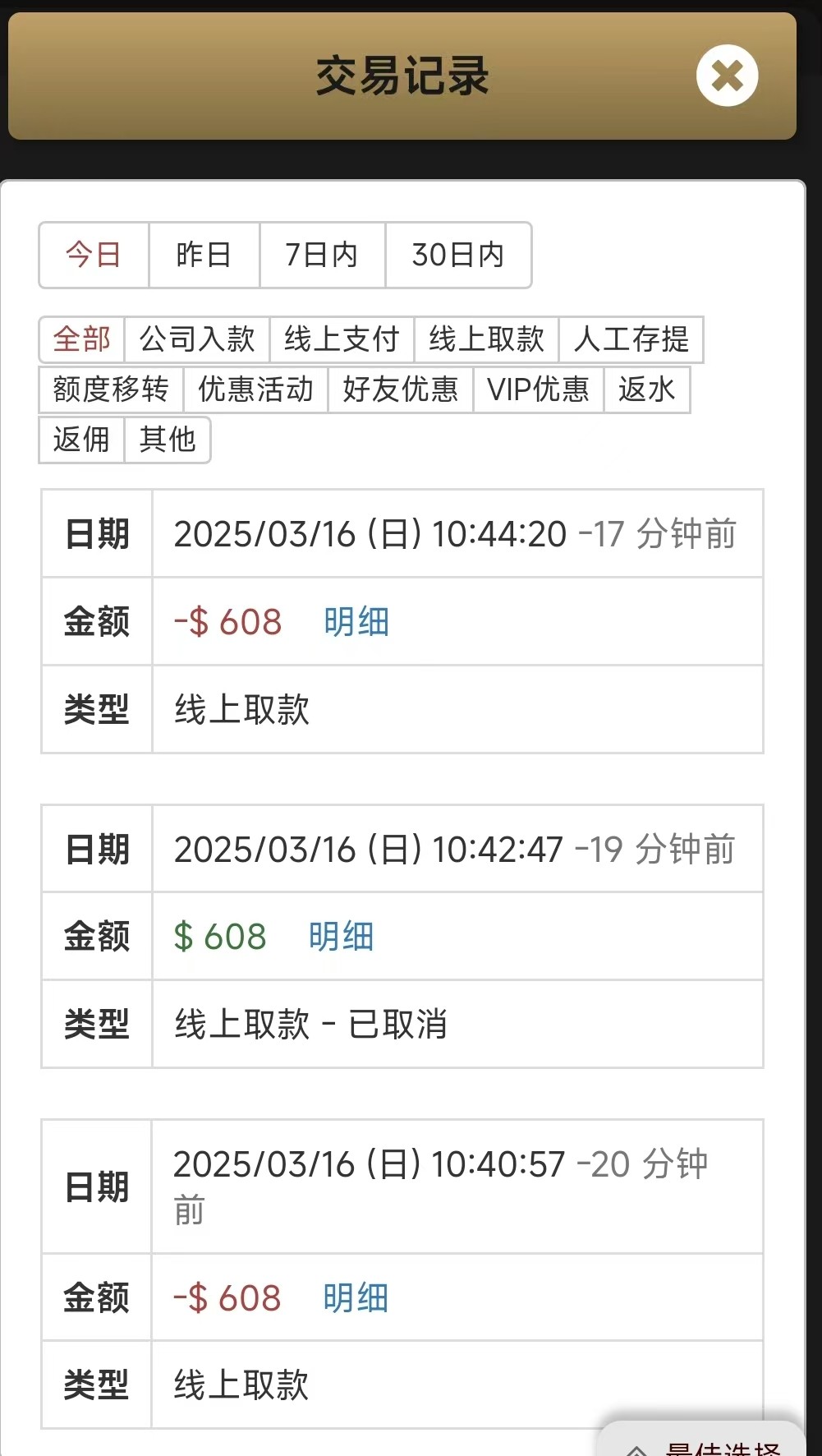
Task: Open 明细 for the 10:44:20 withdrawal
Action: [x=356, y=622]
